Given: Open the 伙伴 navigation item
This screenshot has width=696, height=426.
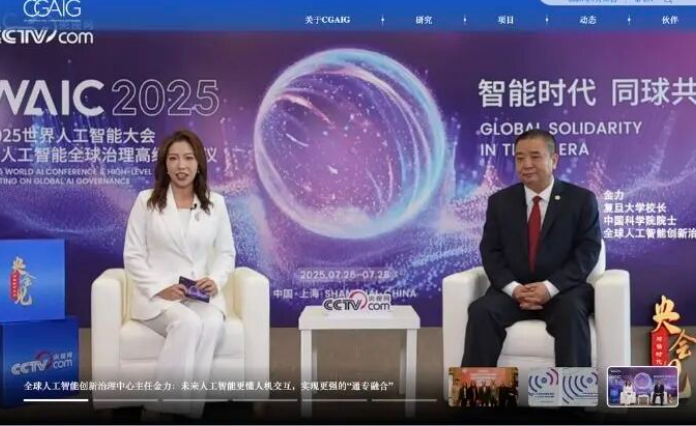Looking at the screenshot, I should coord(669,20).
